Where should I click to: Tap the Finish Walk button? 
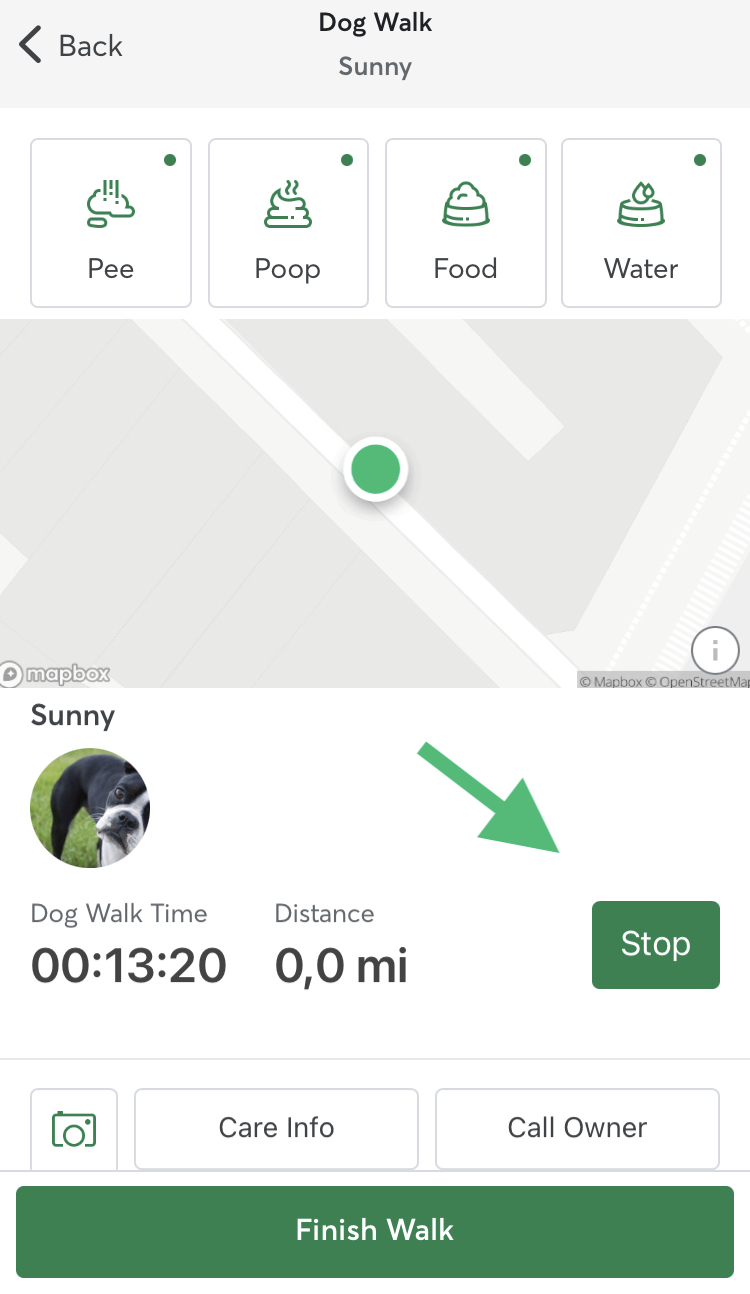[375, 1231]
